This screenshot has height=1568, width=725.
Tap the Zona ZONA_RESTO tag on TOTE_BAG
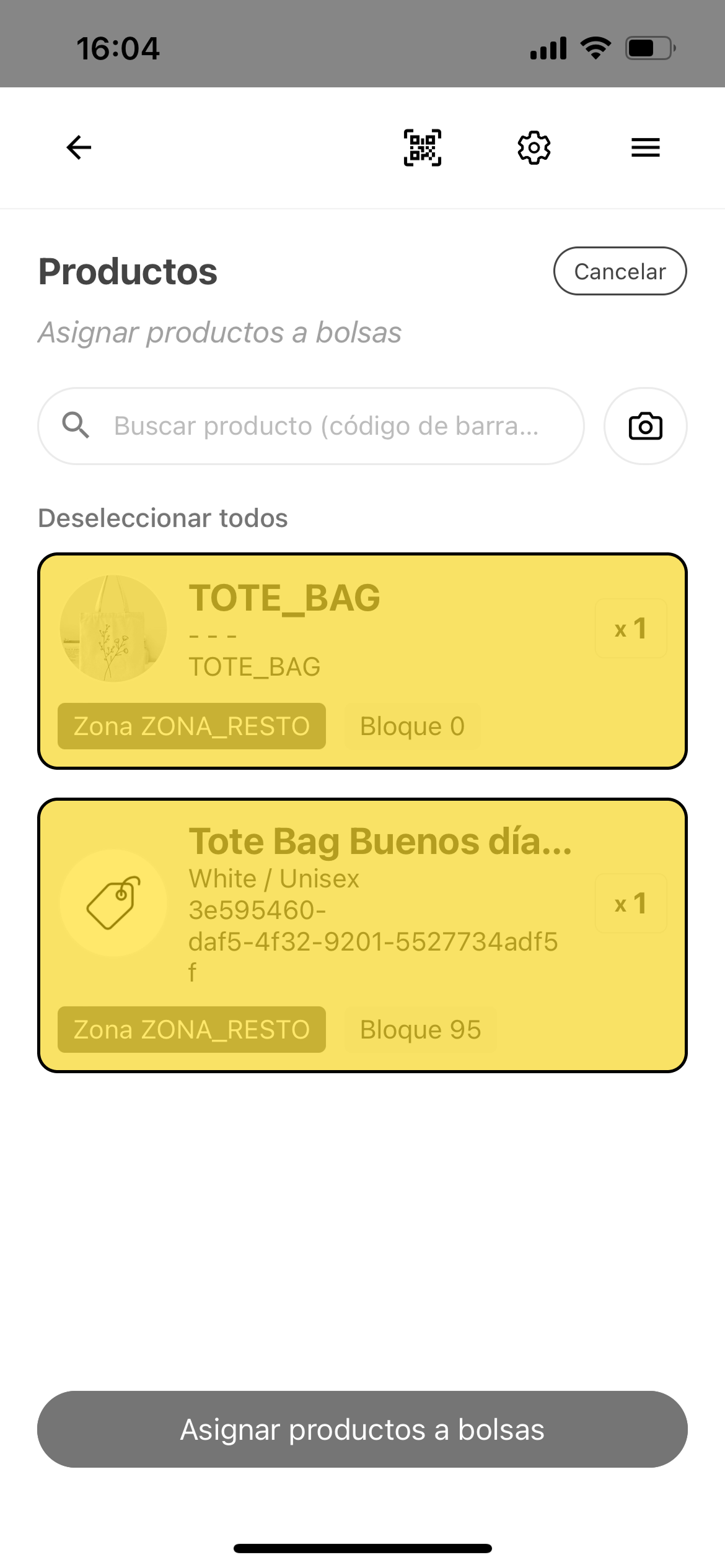pos(191,726)
